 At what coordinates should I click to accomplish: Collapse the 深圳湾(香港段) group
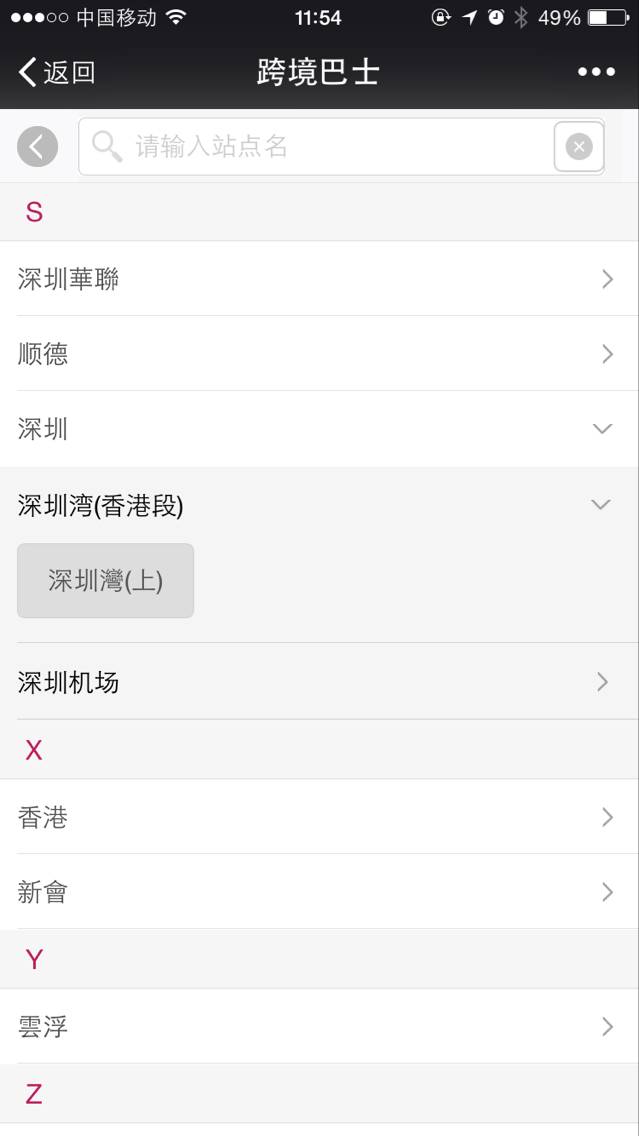click(320, 505)
